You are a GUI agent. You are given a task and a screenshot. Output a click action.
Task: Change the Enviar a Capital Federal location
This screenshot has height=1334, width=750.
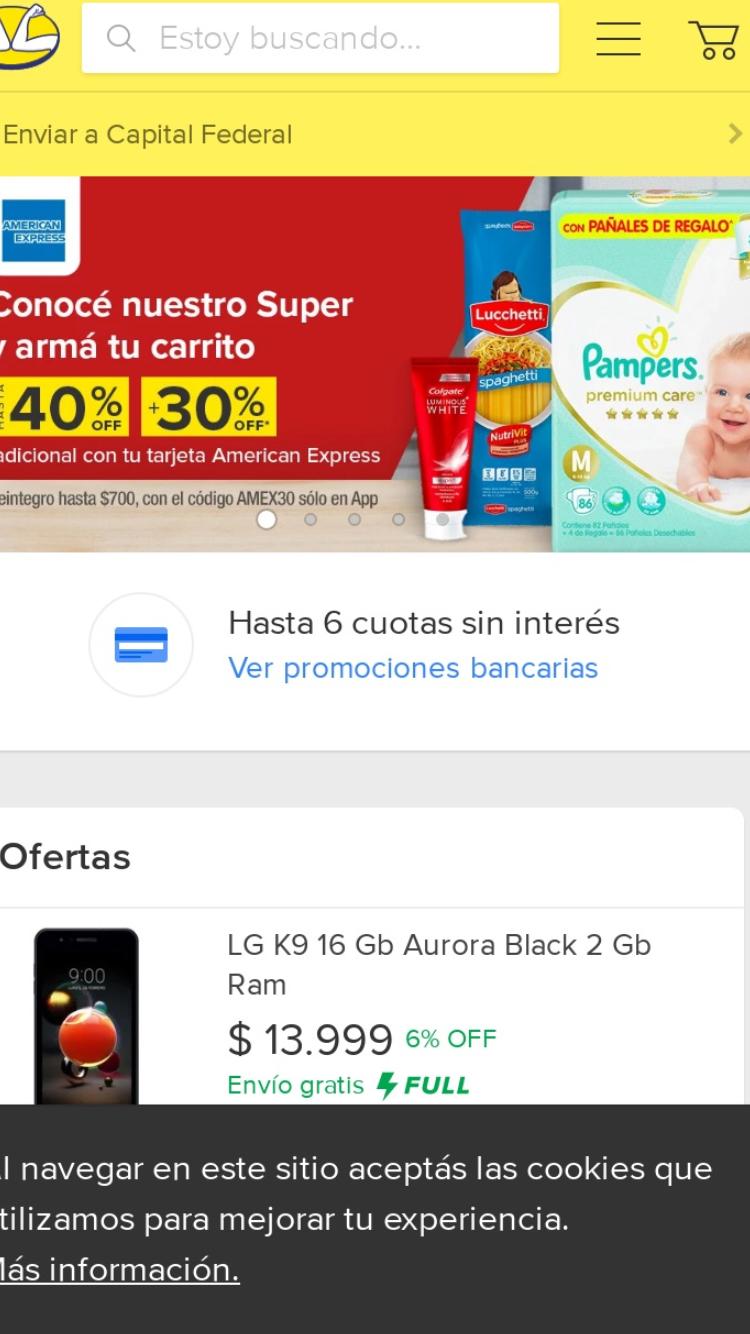point(375,134)
